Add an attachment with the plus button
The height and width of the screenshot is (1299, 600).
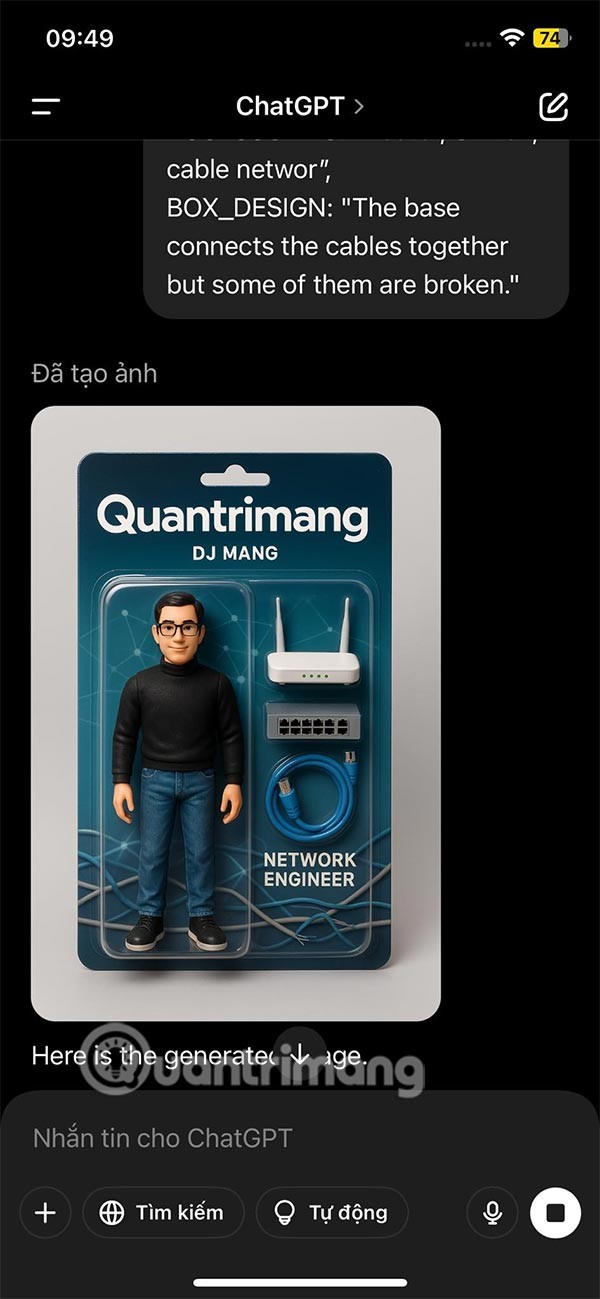45,1213
